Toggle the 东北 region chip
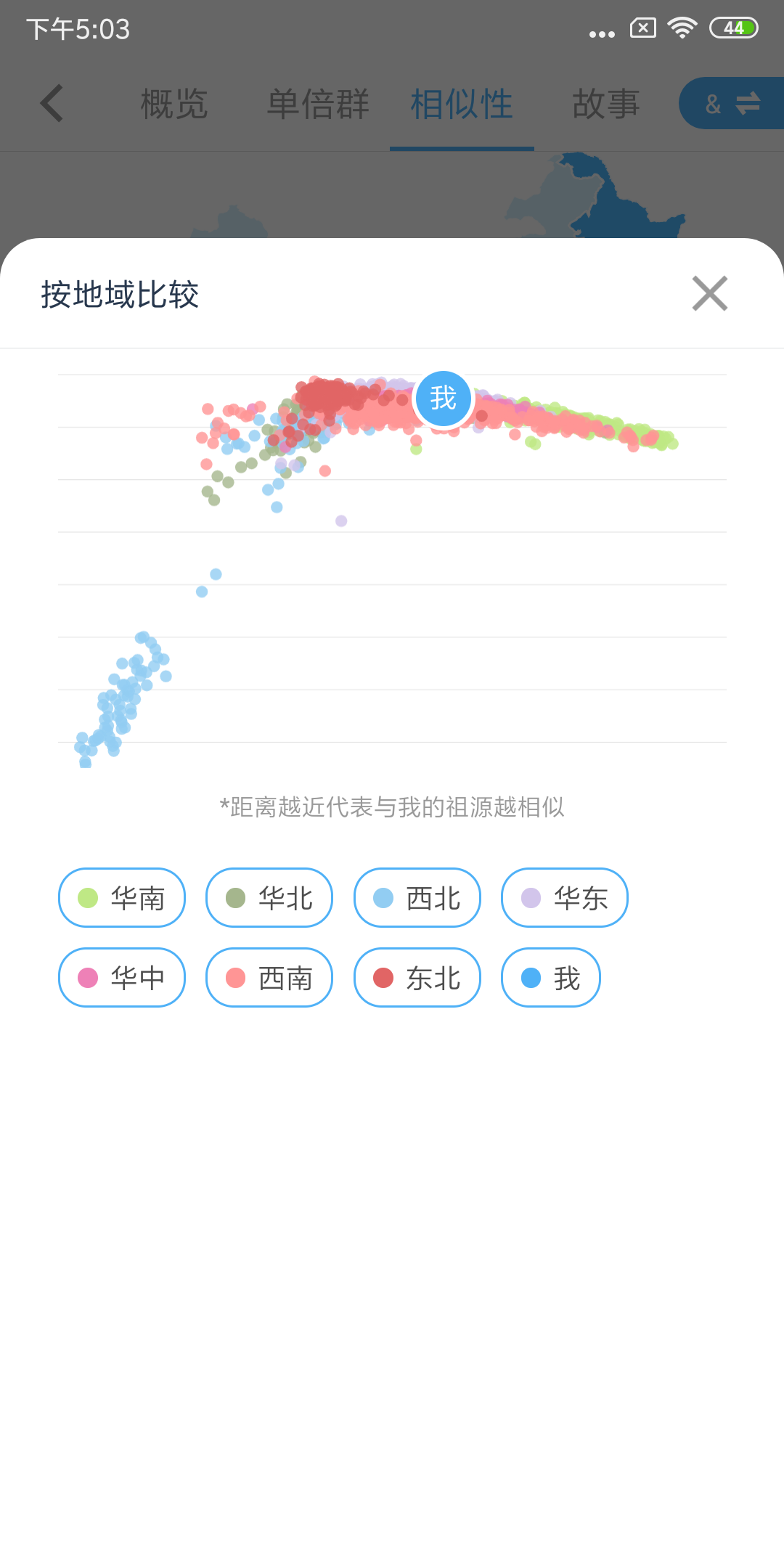 [x=417, y=978]
